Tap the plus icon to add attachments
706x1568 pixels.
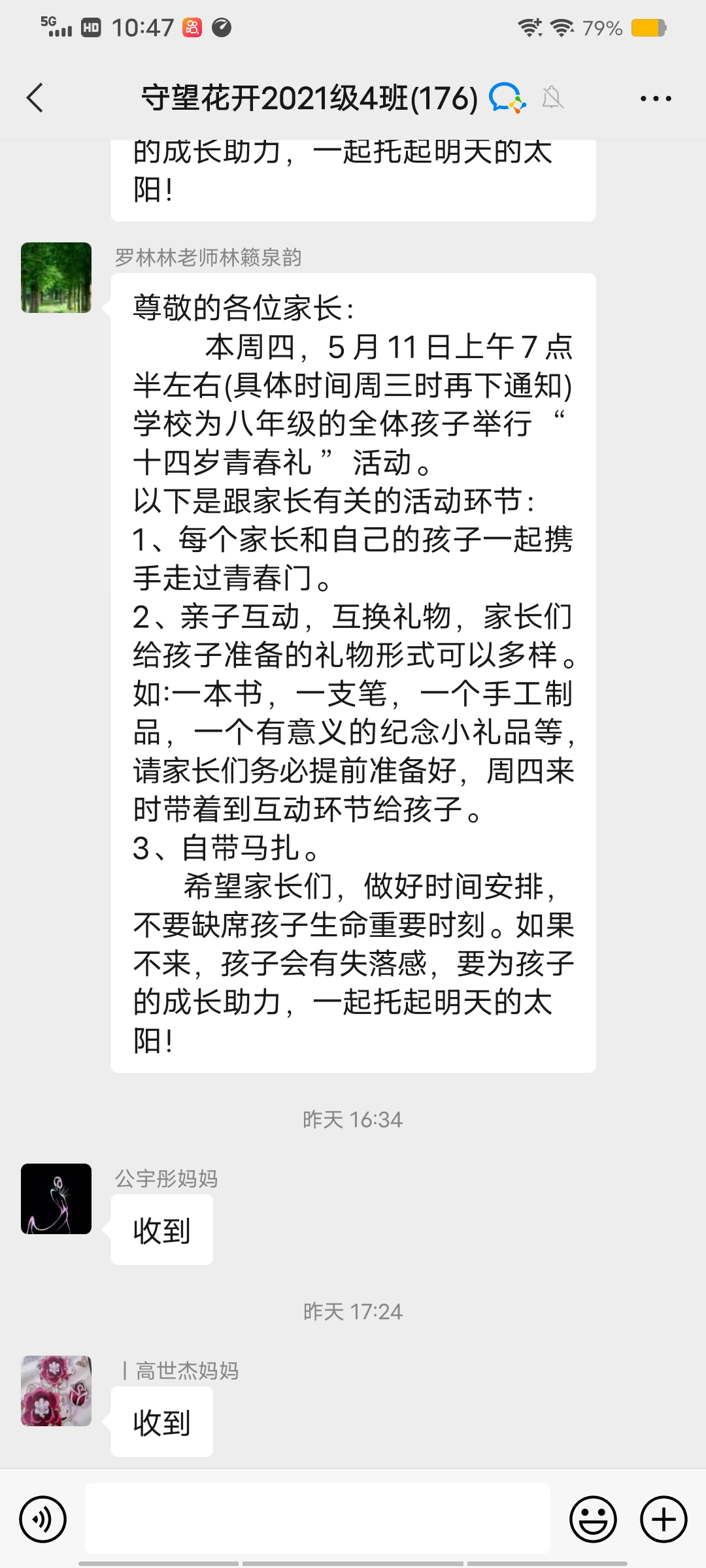click(662, 1519)
